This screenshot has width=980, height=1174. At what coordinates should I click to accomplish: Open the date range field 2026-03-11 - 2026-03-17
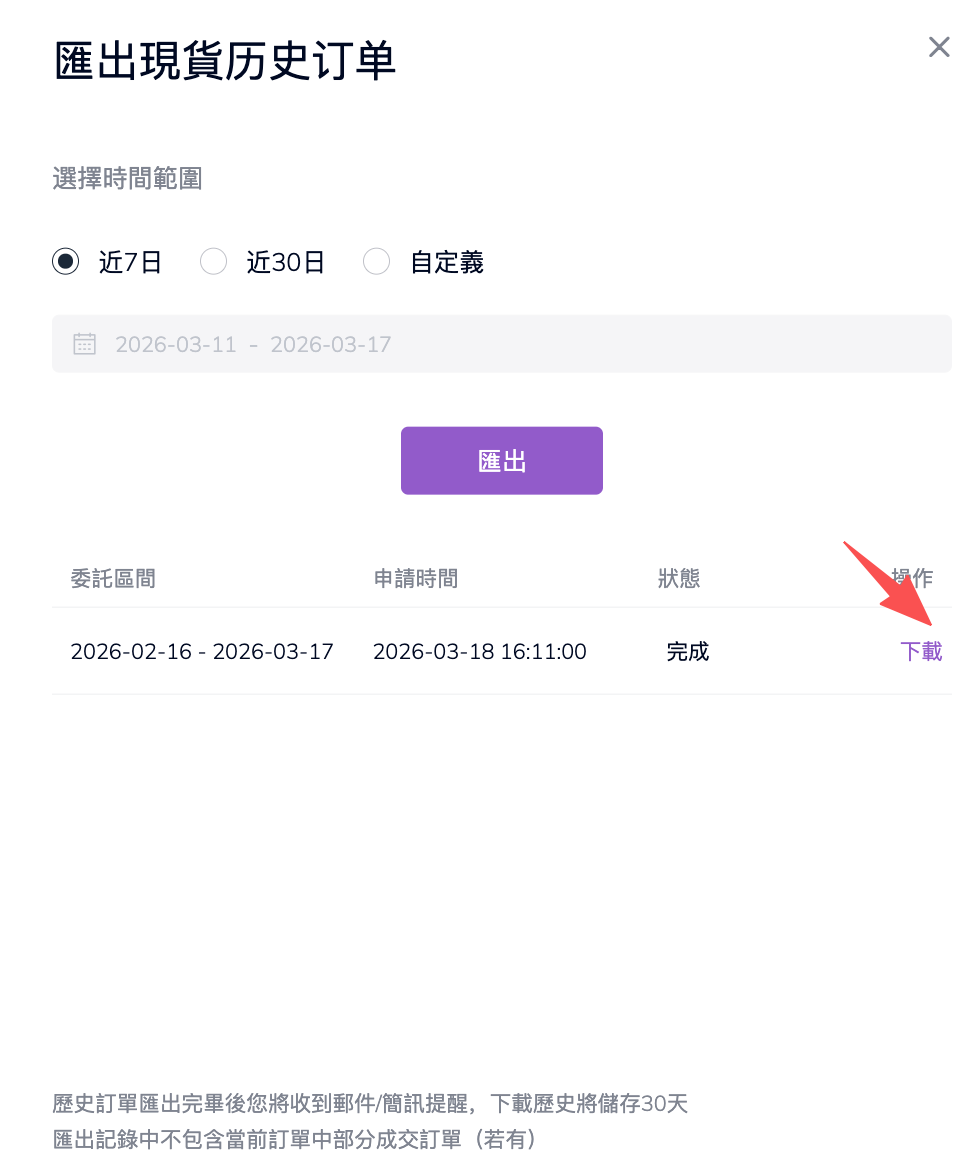(x=500, y=344)
